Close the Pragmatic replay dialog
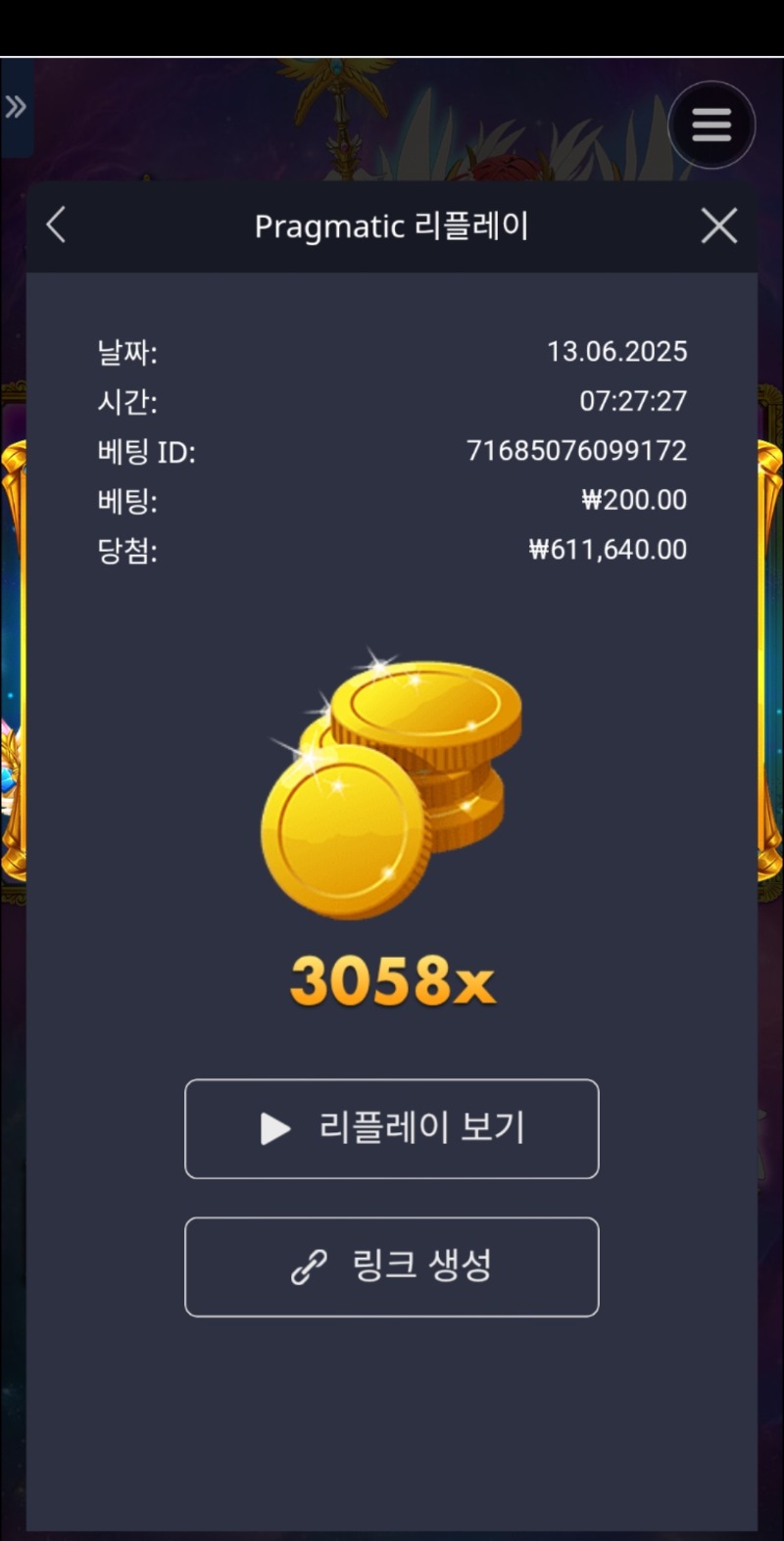This screenshot has width=784, height=1541. click(x=718, y=225)
